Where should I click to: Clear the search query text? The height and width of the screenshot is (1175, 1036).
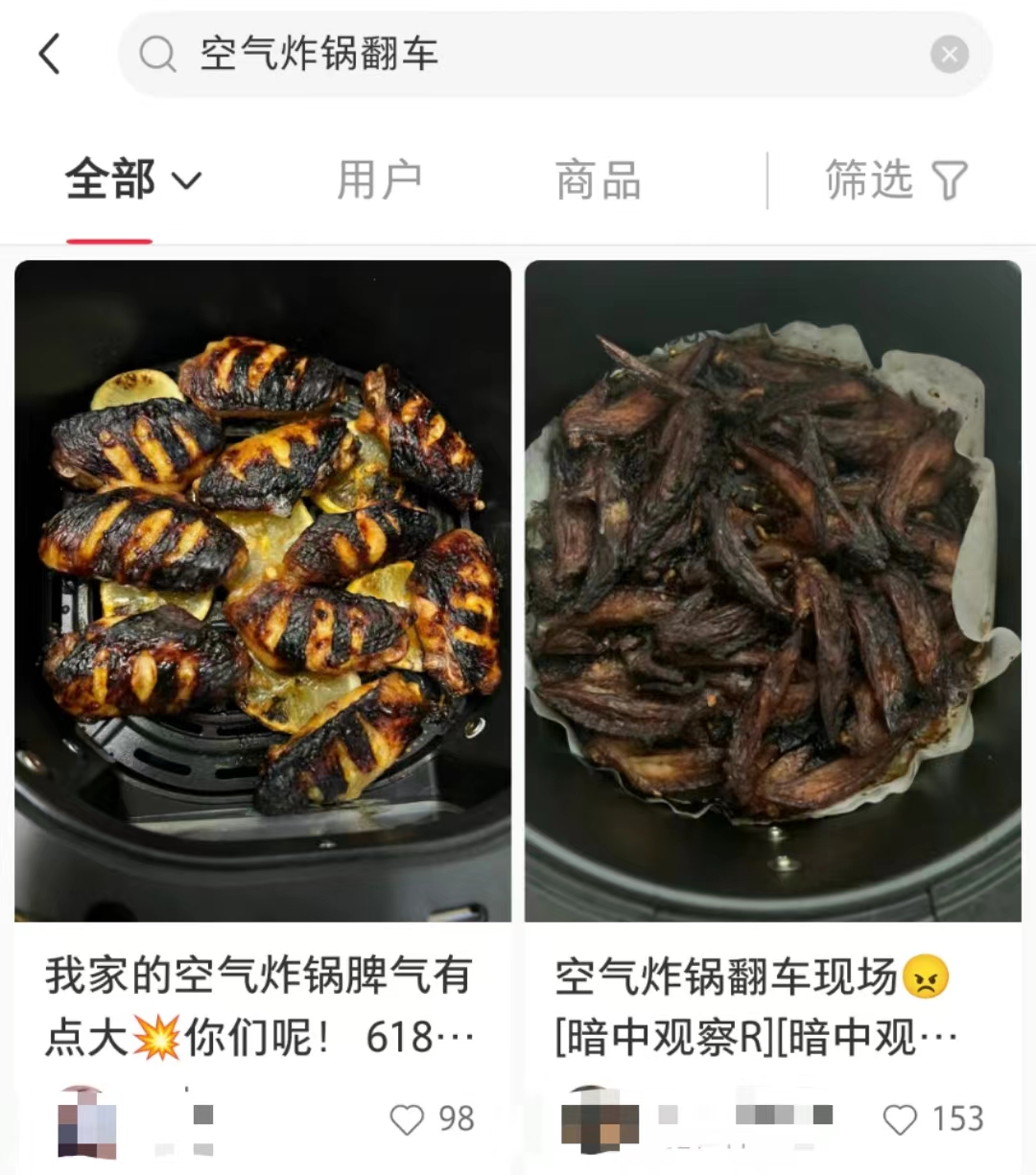point(949,55)
